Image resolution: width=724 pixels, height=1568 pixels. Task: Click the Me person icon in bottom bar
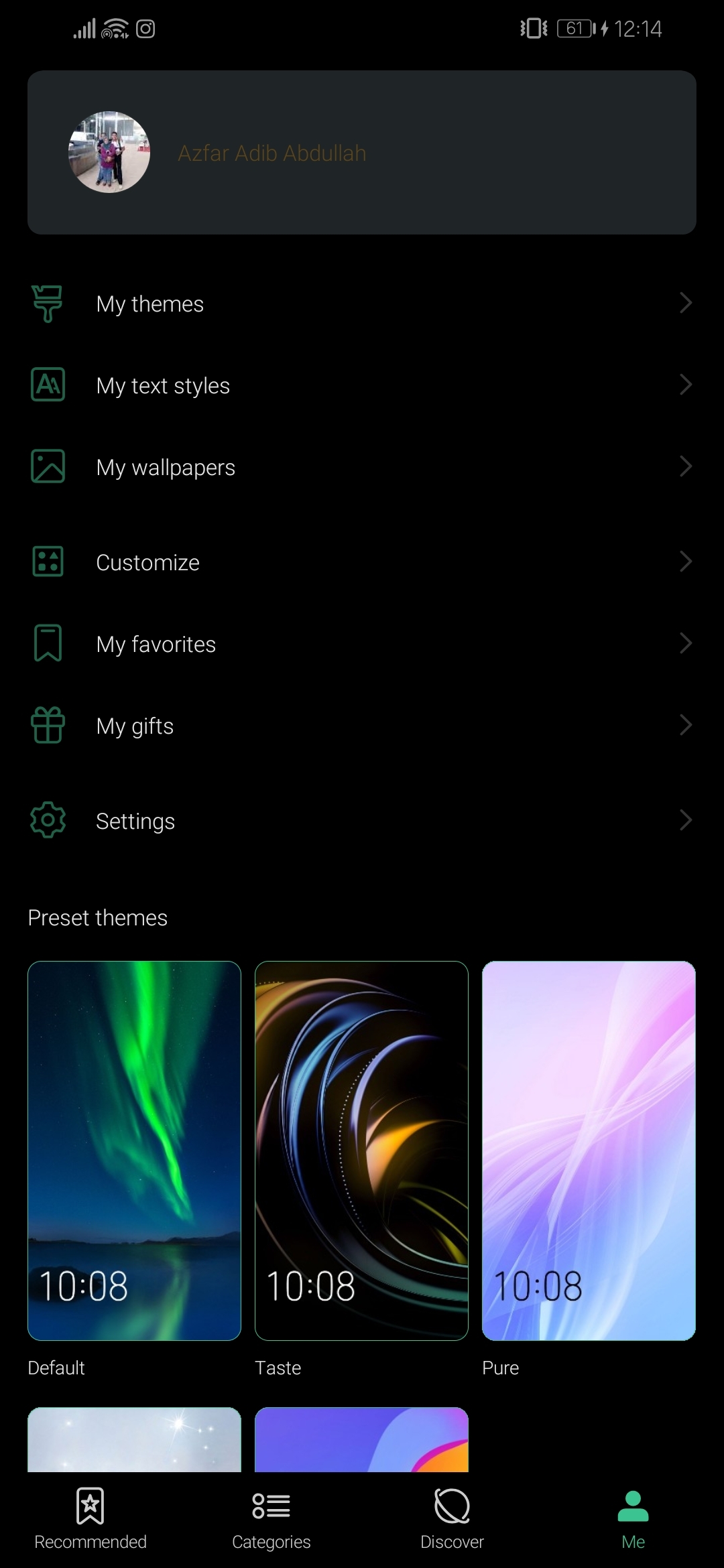point(632,1506)
